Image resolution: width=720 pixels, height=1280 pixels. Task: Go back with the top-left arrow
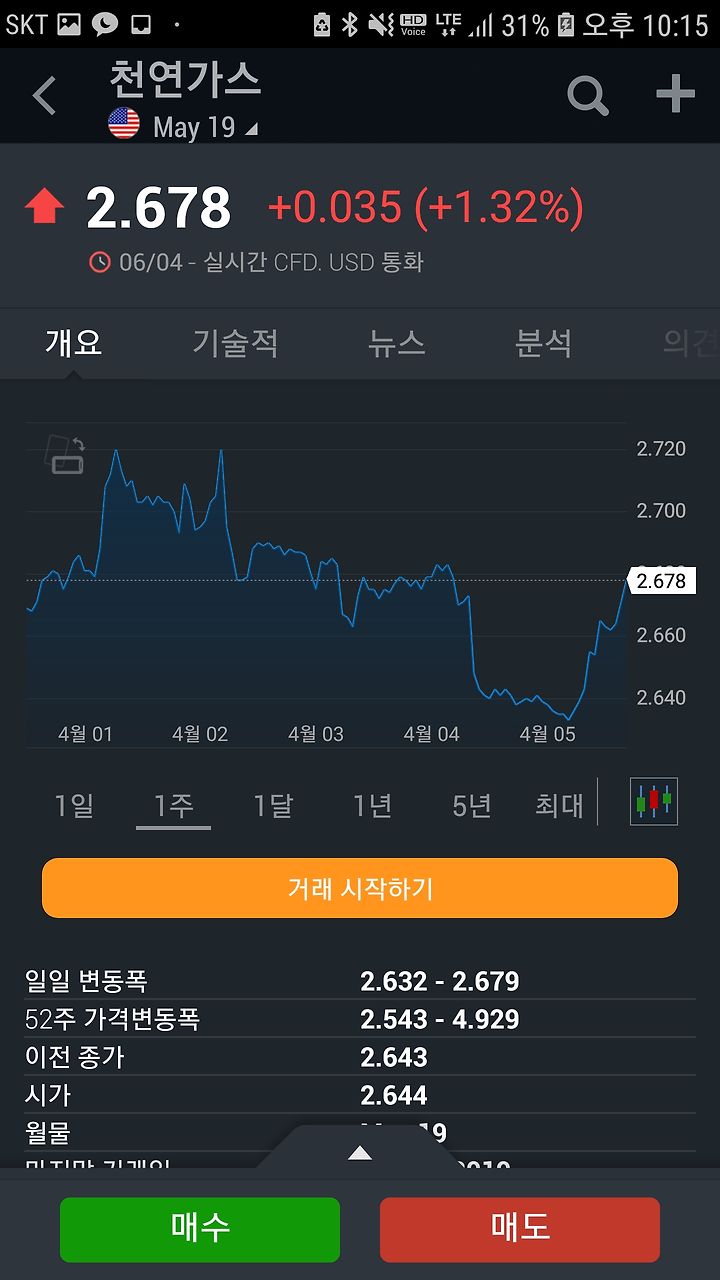(x=45, y=97)
